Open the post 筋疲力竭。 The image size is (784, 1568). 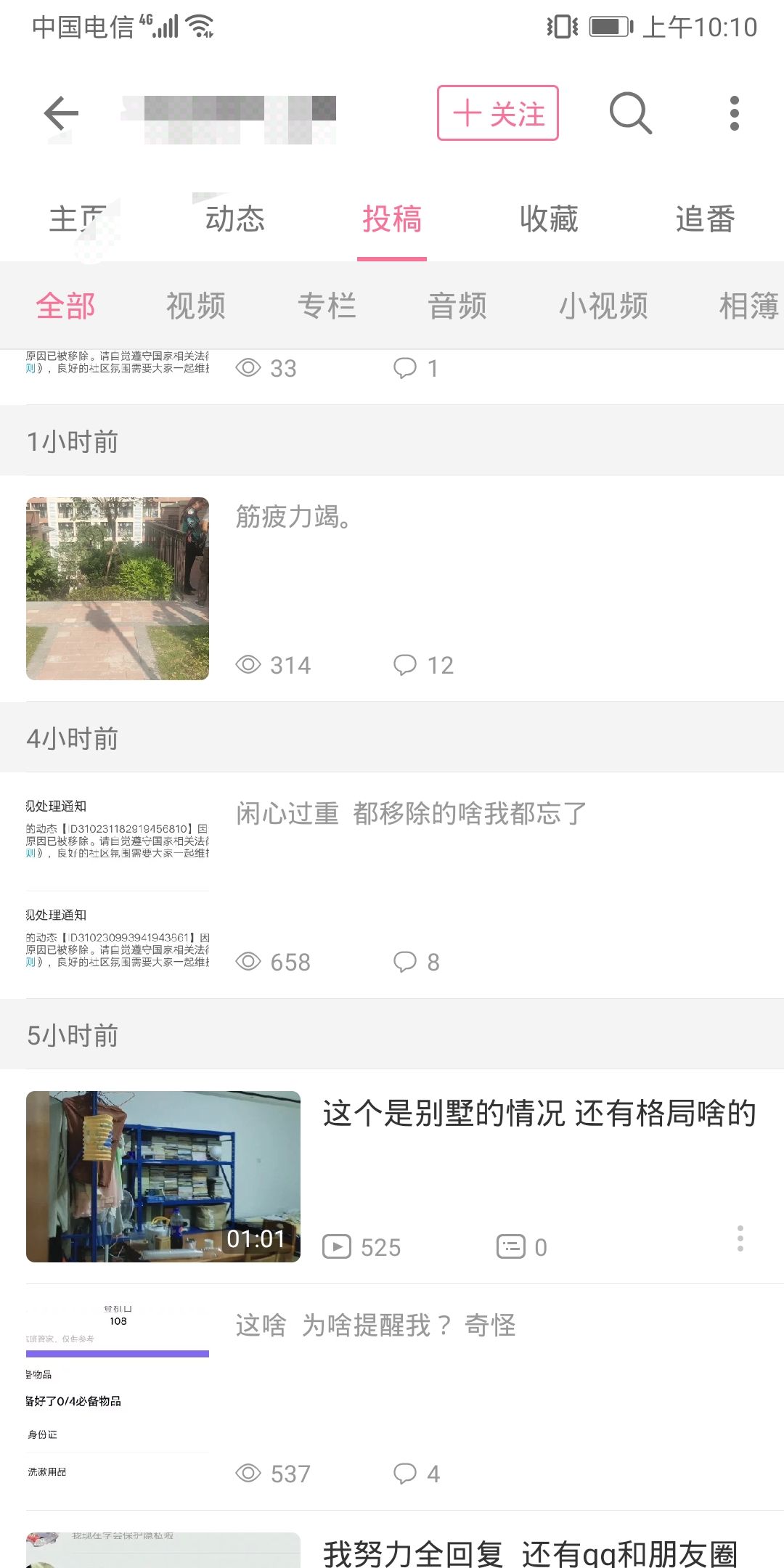tap(392, 589)
